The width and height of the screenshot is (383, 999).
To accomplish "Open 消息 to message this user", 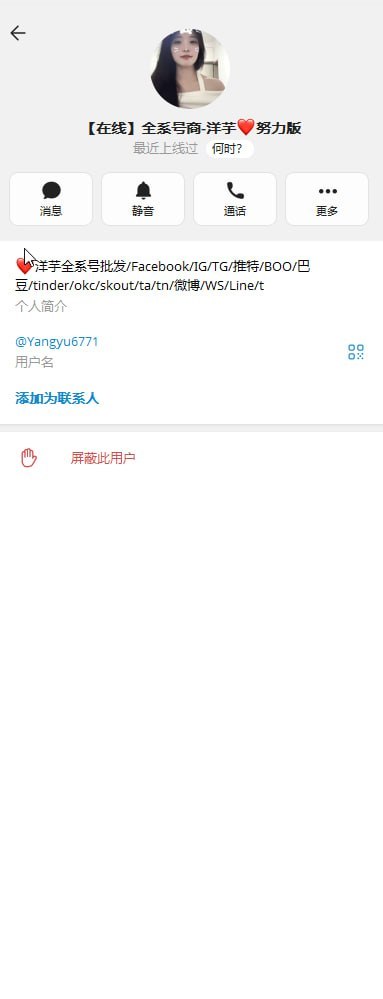I will point(51,199).
